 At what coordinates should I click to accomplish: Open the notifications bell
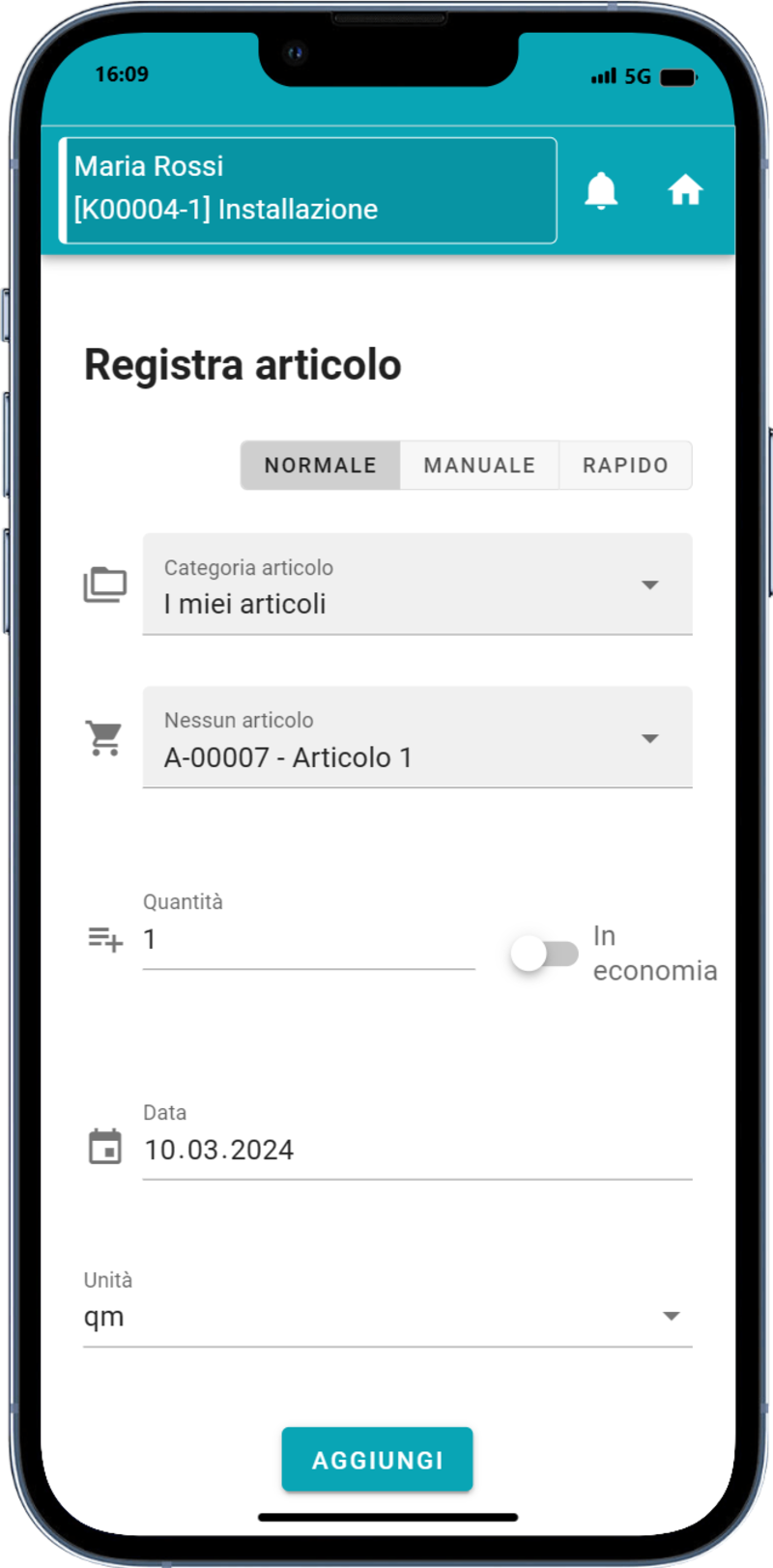(x=601, y=190)
